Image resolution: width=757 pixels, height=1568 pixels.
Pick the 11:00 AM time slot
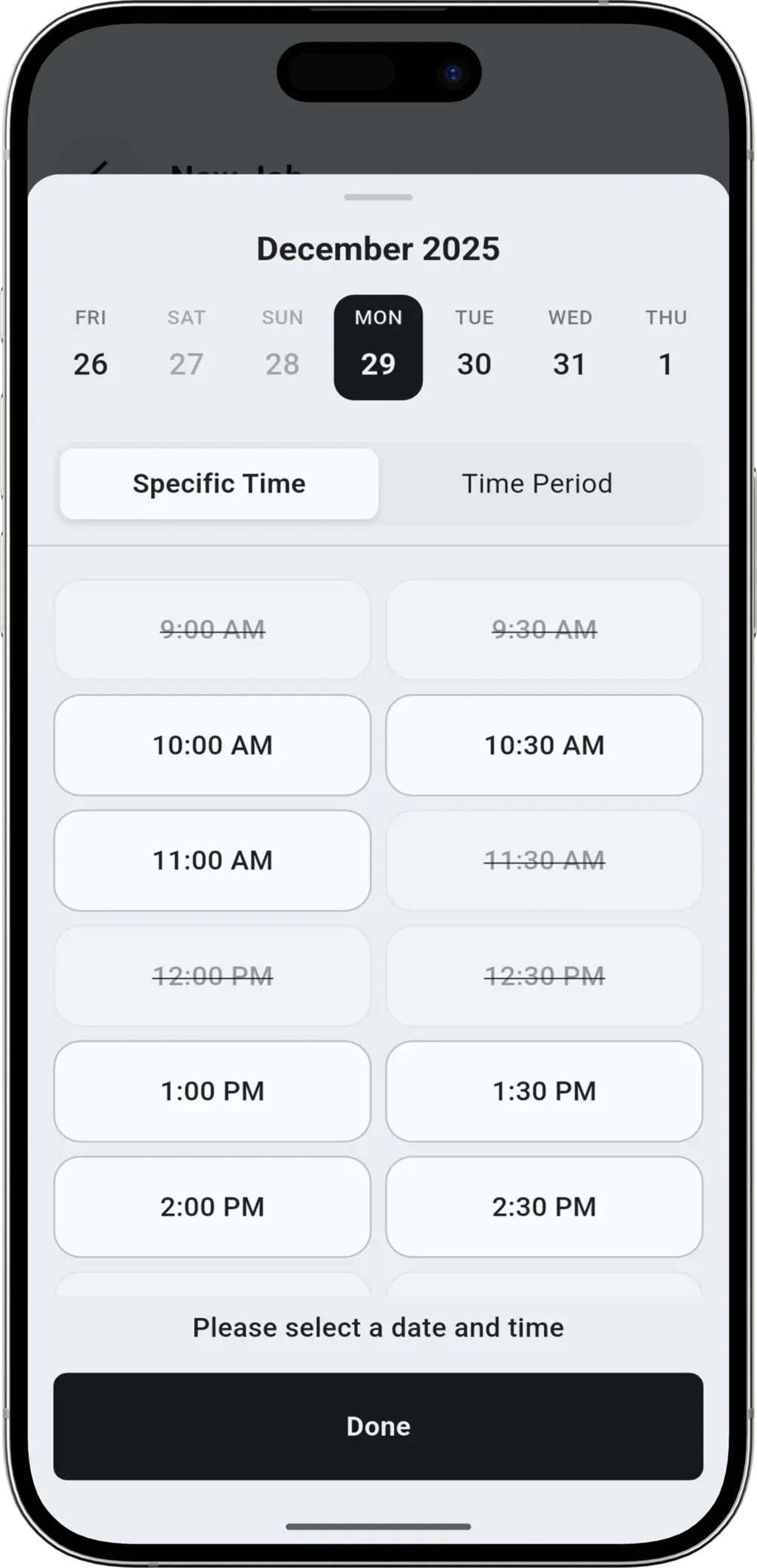(x=212, y=860)
